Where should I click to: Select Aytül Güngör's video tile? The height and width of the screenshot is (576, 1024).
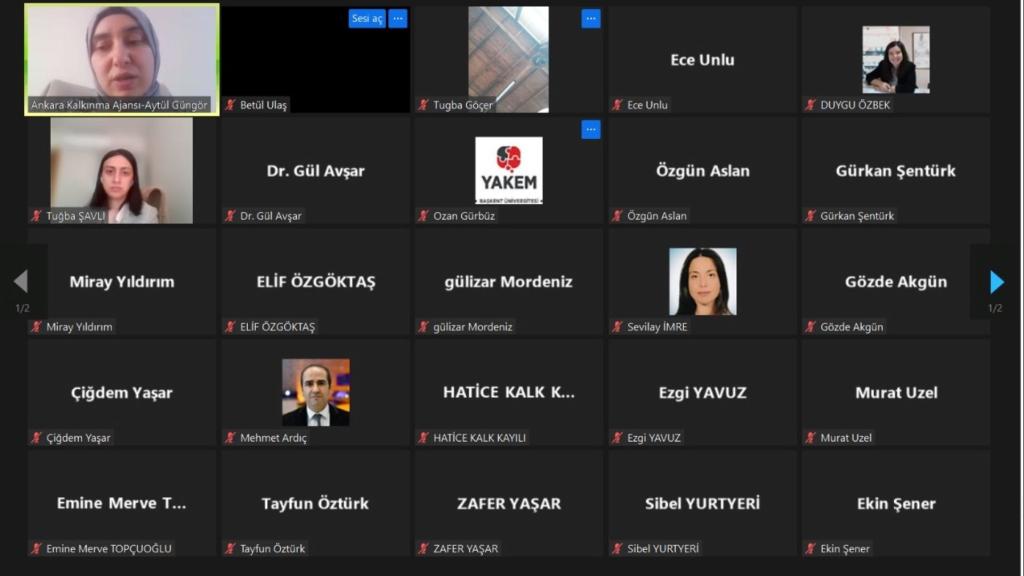click(122, 55)
